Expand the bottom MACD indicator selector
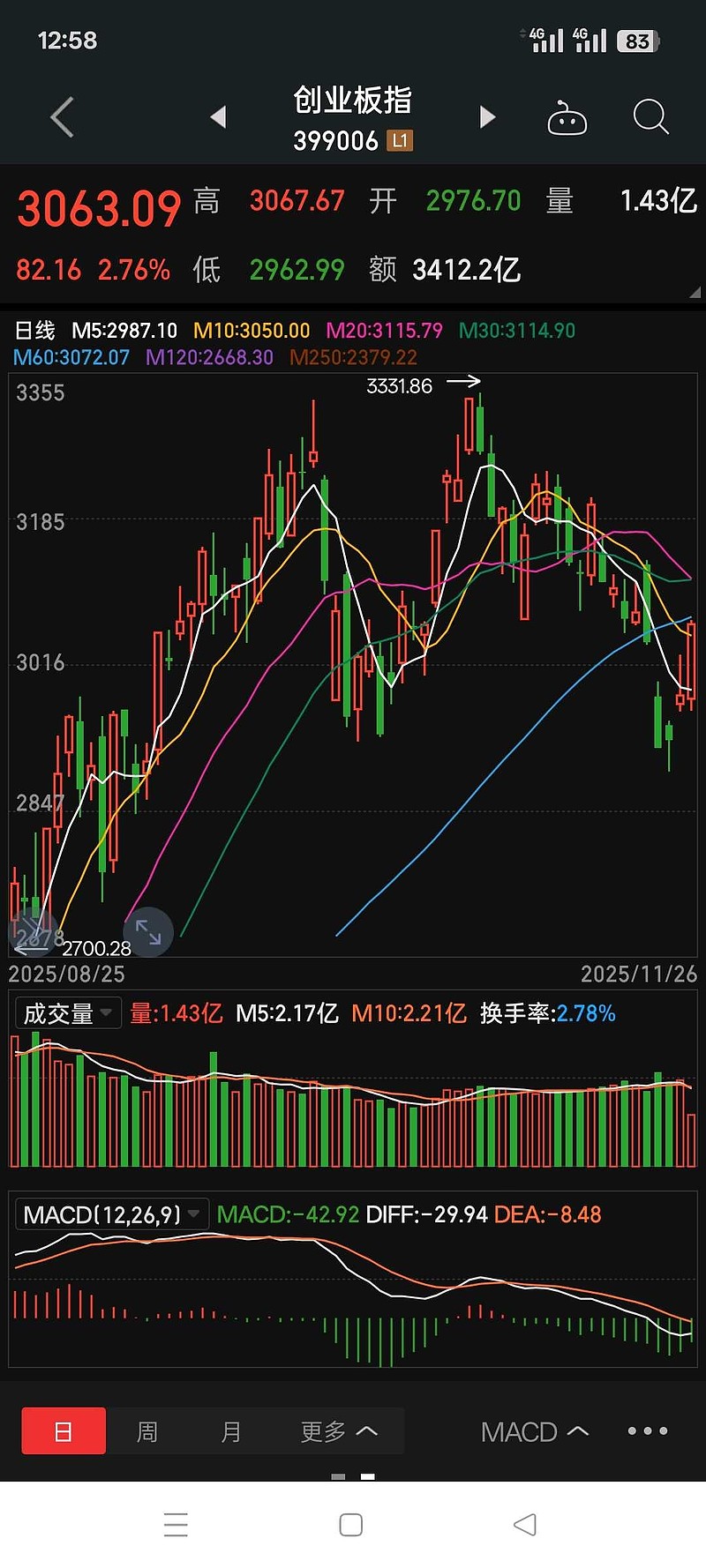The width and height of the screenshot is (706, 1568). point(534,1431)
